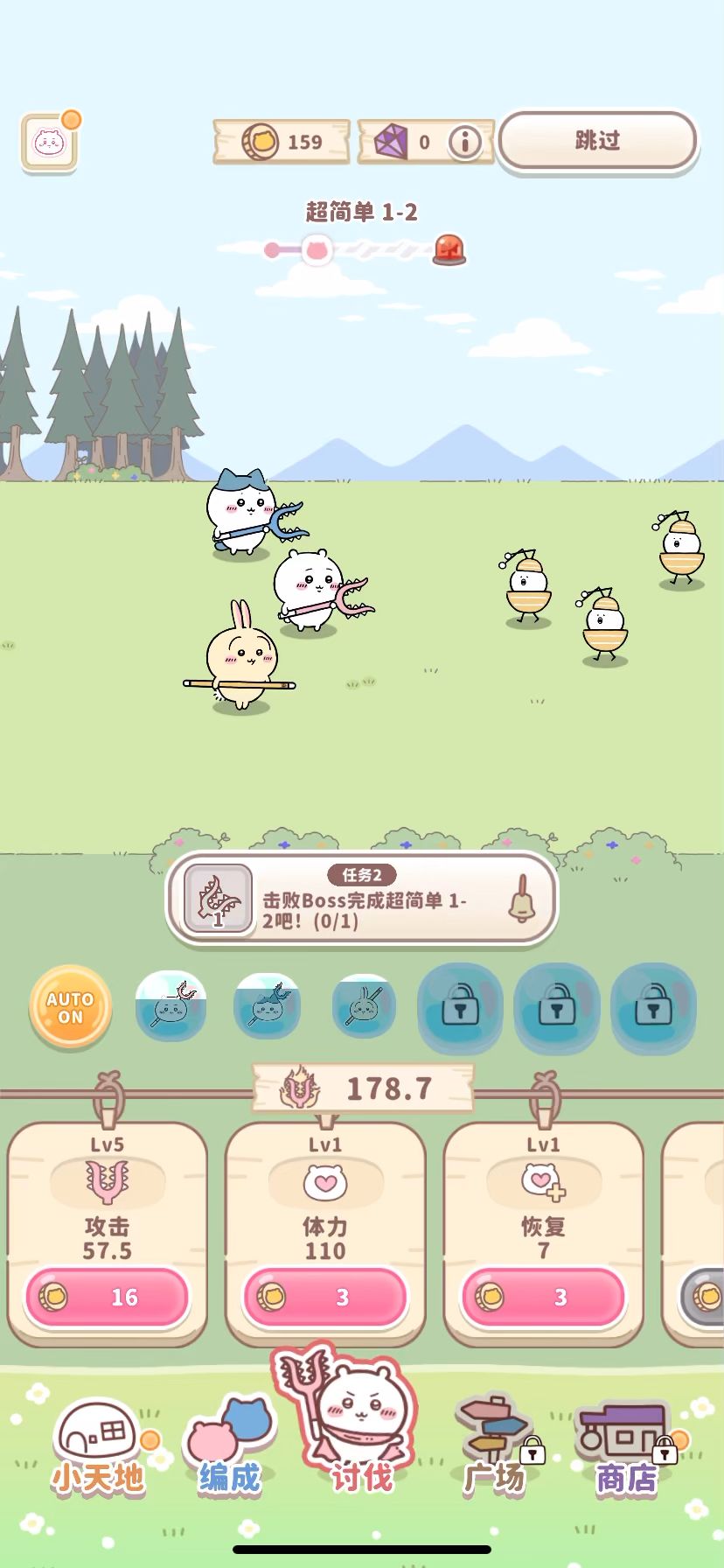Open the 任务2 mission banner

(361, 899)
